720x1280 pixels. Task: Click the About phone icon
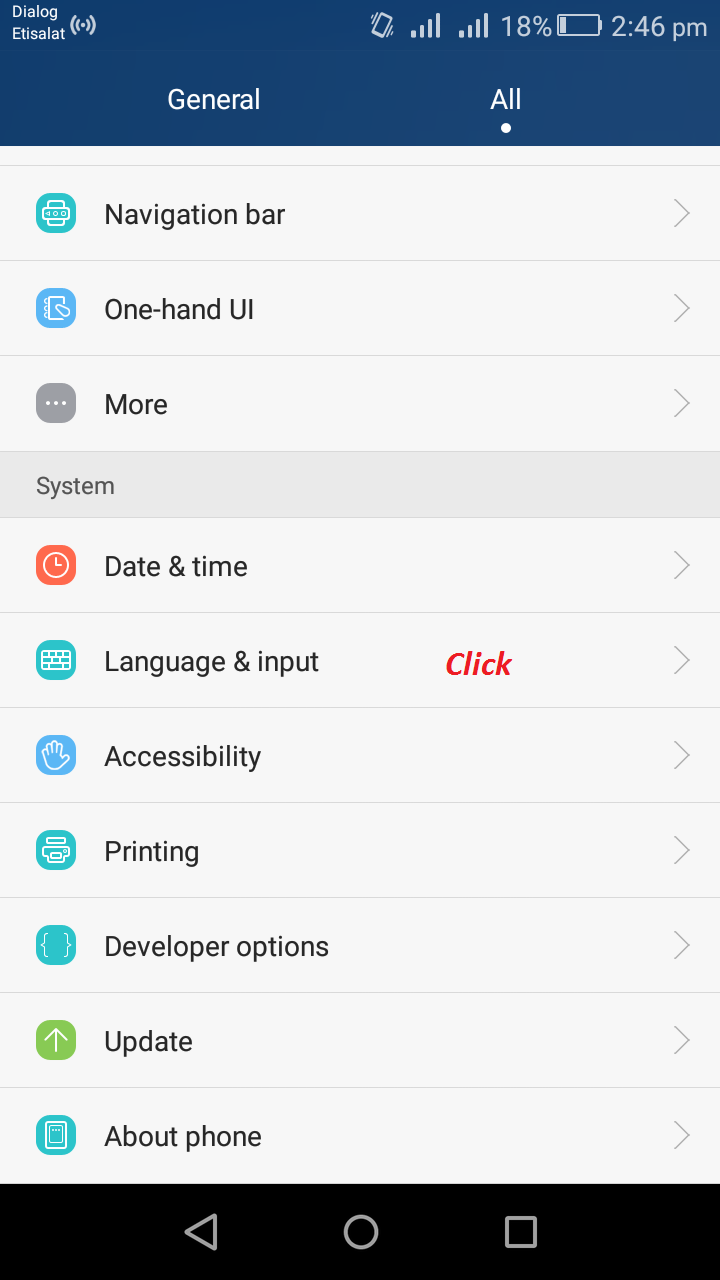tap(56, 1135)
